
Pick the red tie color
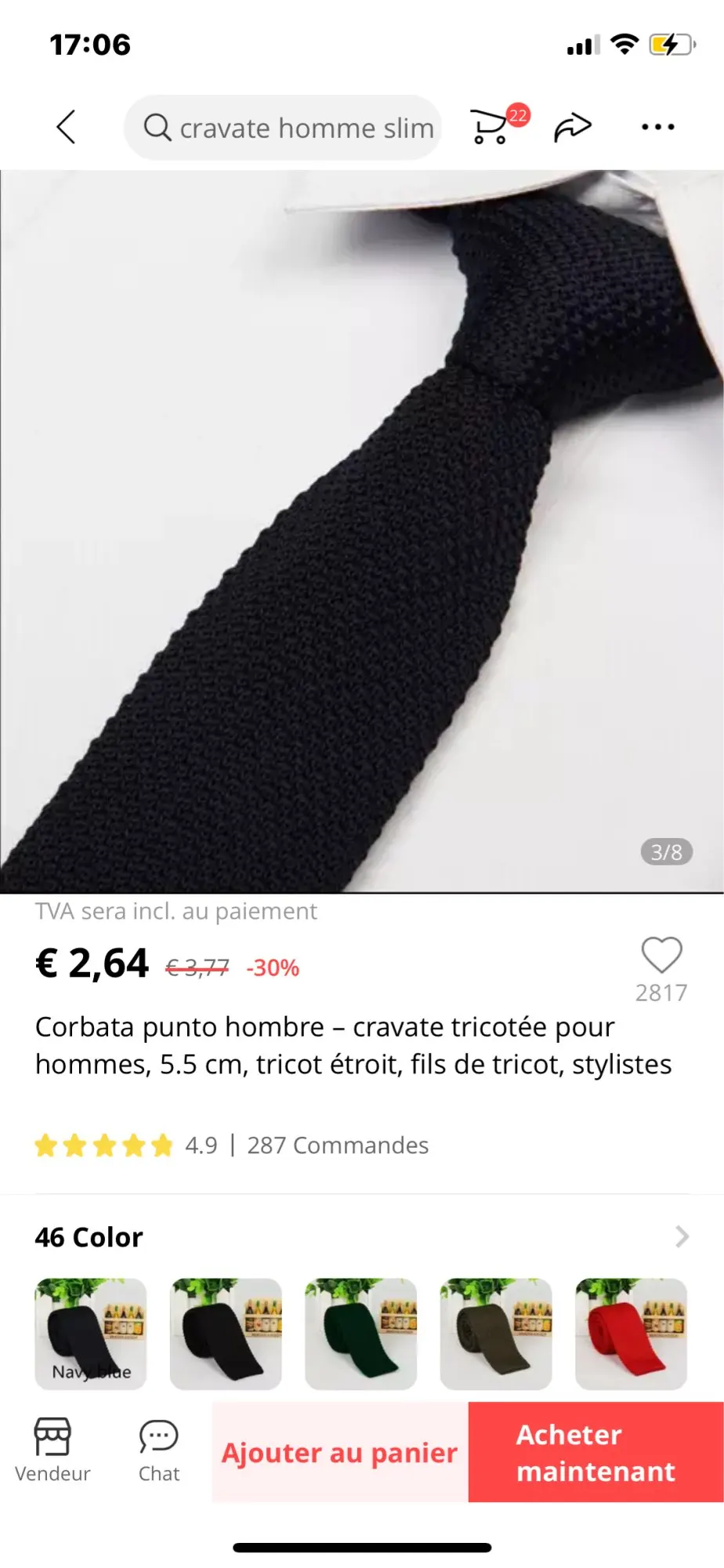tap(631, 1334)
